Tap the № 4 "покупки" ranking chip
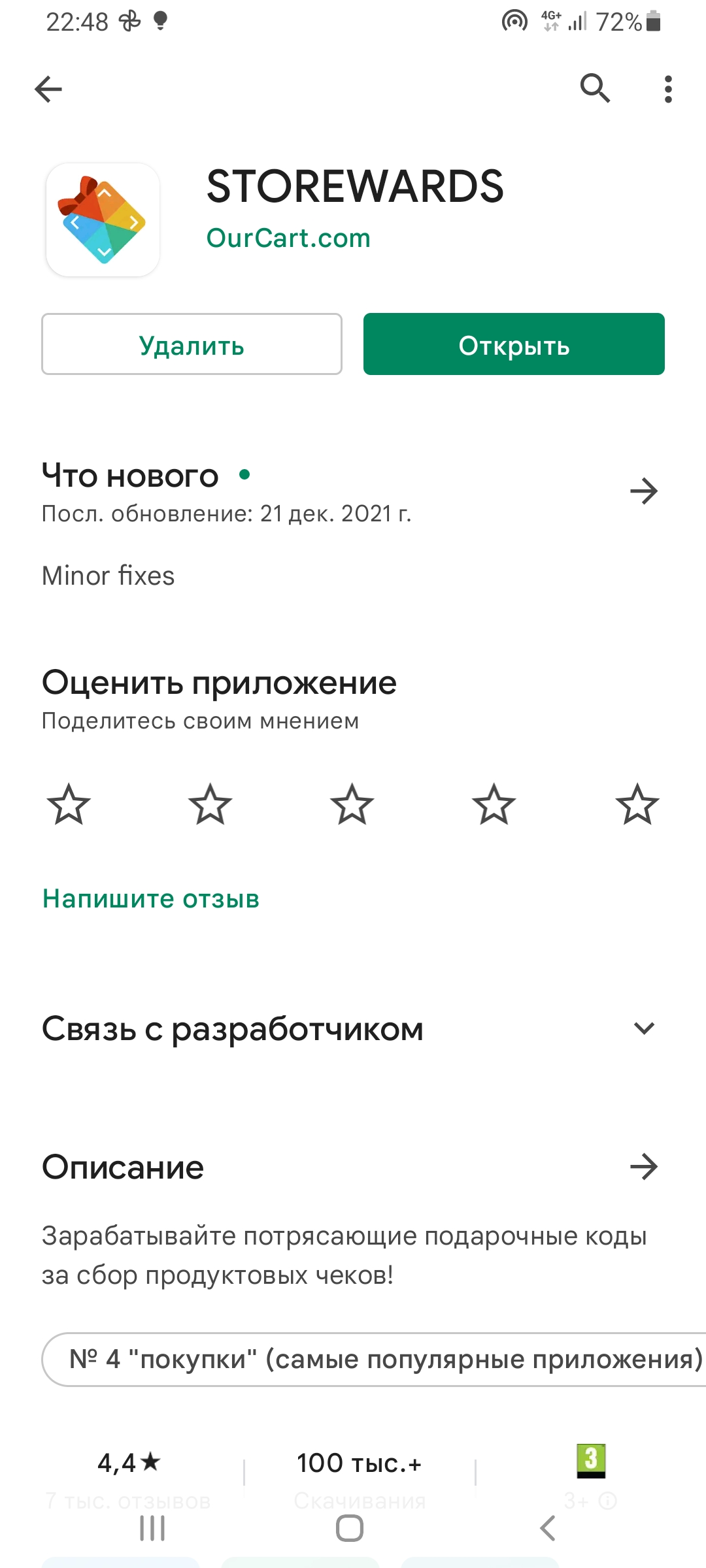 (x=374, y=1360)
